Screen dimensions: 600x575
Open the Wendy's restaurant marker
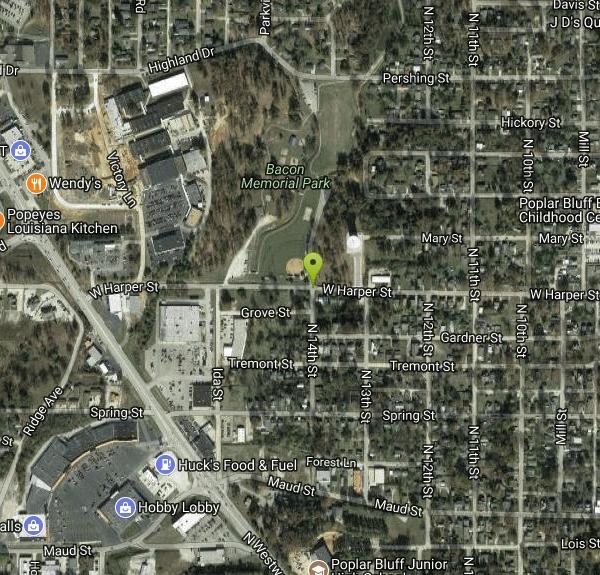tap(36, 183)
